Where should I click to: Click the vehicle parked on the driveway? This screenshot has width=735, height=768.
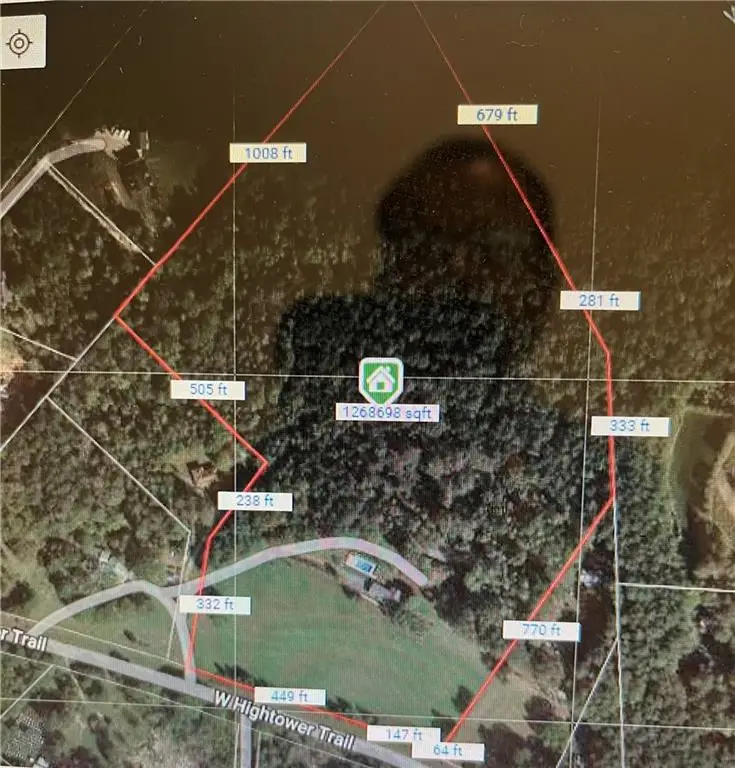click(365, 565)
